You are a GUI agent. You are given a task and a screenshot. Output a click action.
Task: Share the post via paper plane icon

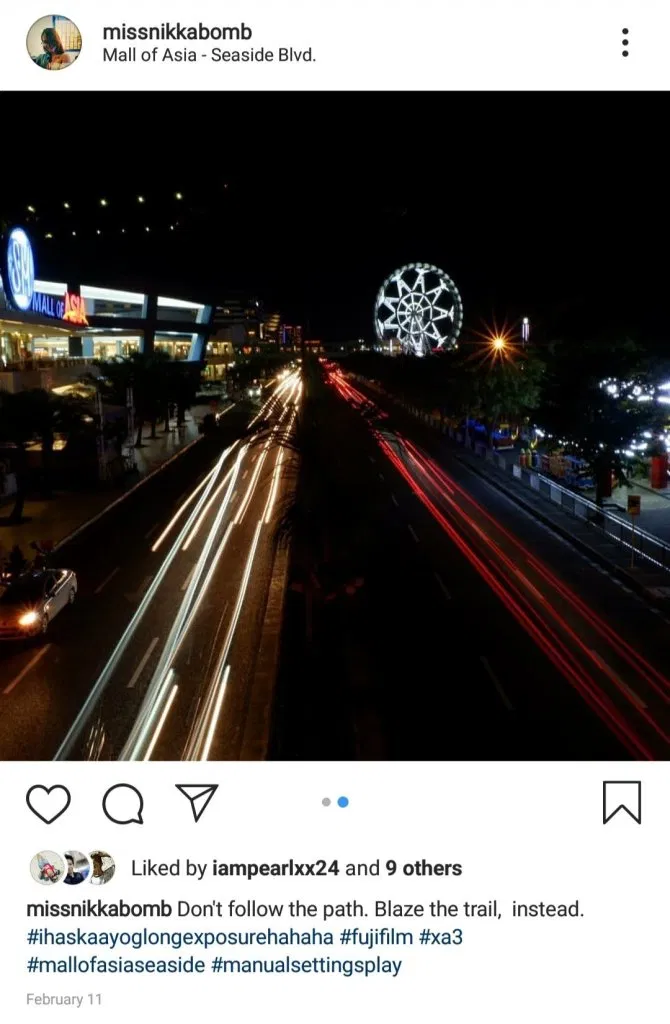pyautogui.click(x=196, y=803)
